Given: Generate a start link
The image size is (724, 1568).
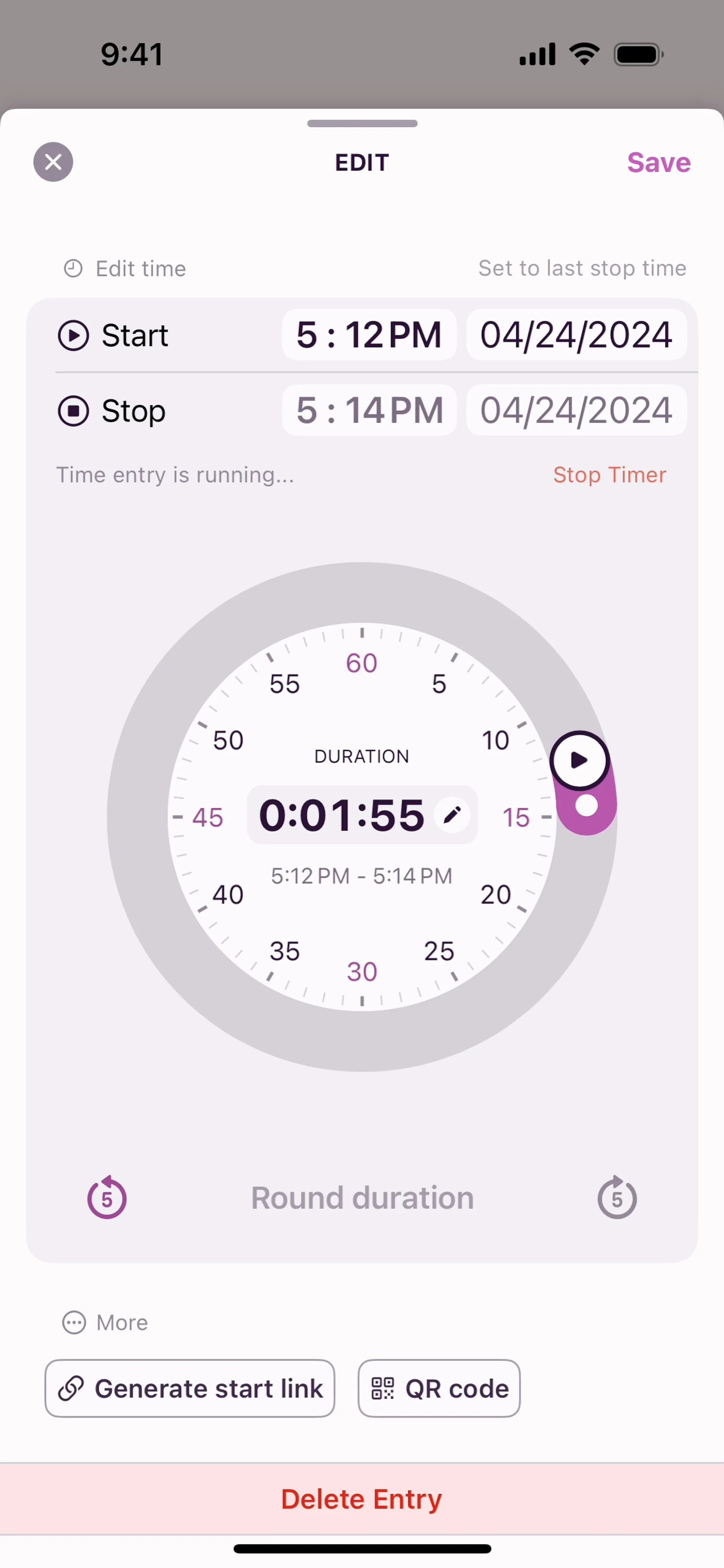Looking at the screenshot, I should (190, 1389).
